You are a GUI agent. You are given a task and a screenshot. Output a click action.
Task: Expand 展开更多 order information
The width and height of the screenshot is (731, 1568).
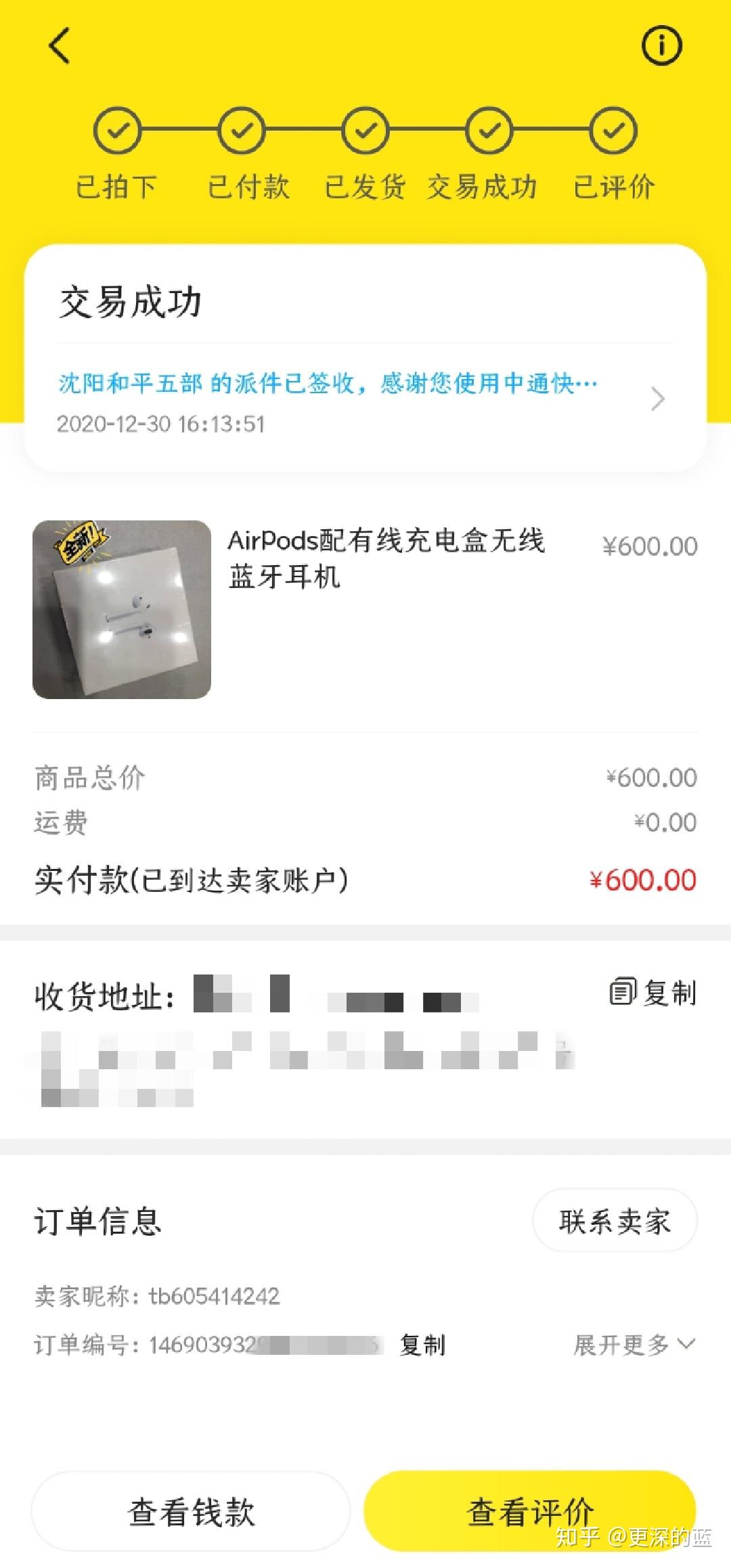click(634, 1345)
